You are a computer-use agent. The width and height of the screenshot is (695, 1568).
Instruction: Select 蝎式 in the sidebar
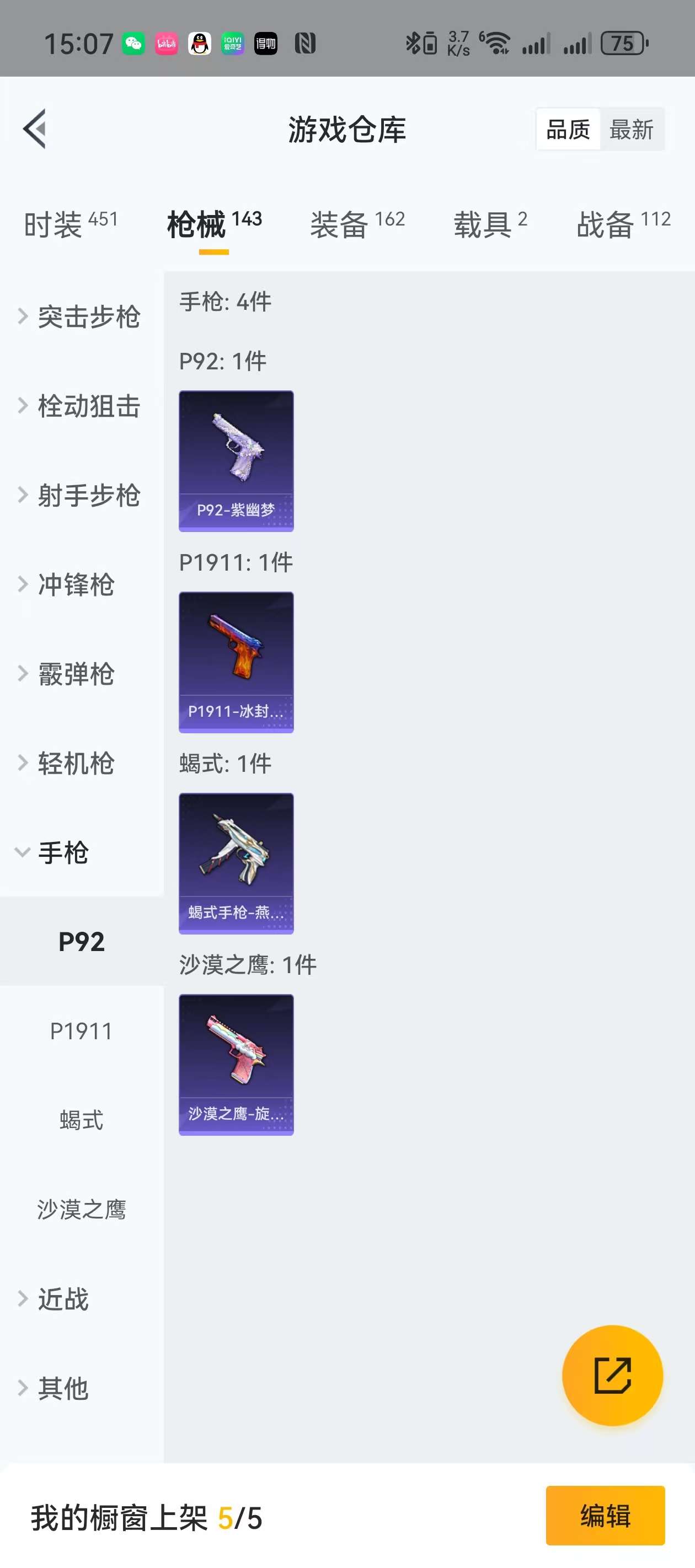pyautogui.click(x=82, y=1120)
